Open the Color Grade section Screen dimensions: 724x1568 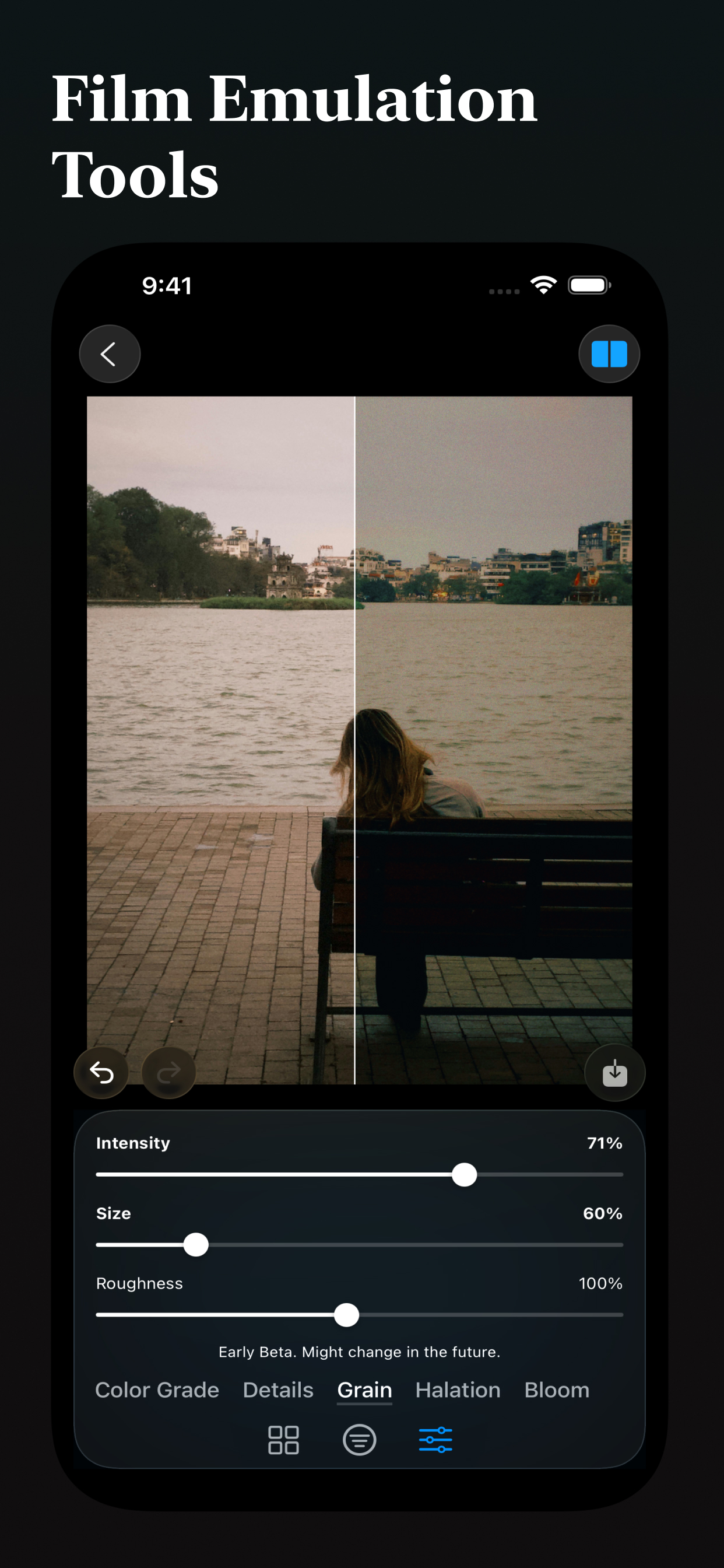[x=157, y=1389]
